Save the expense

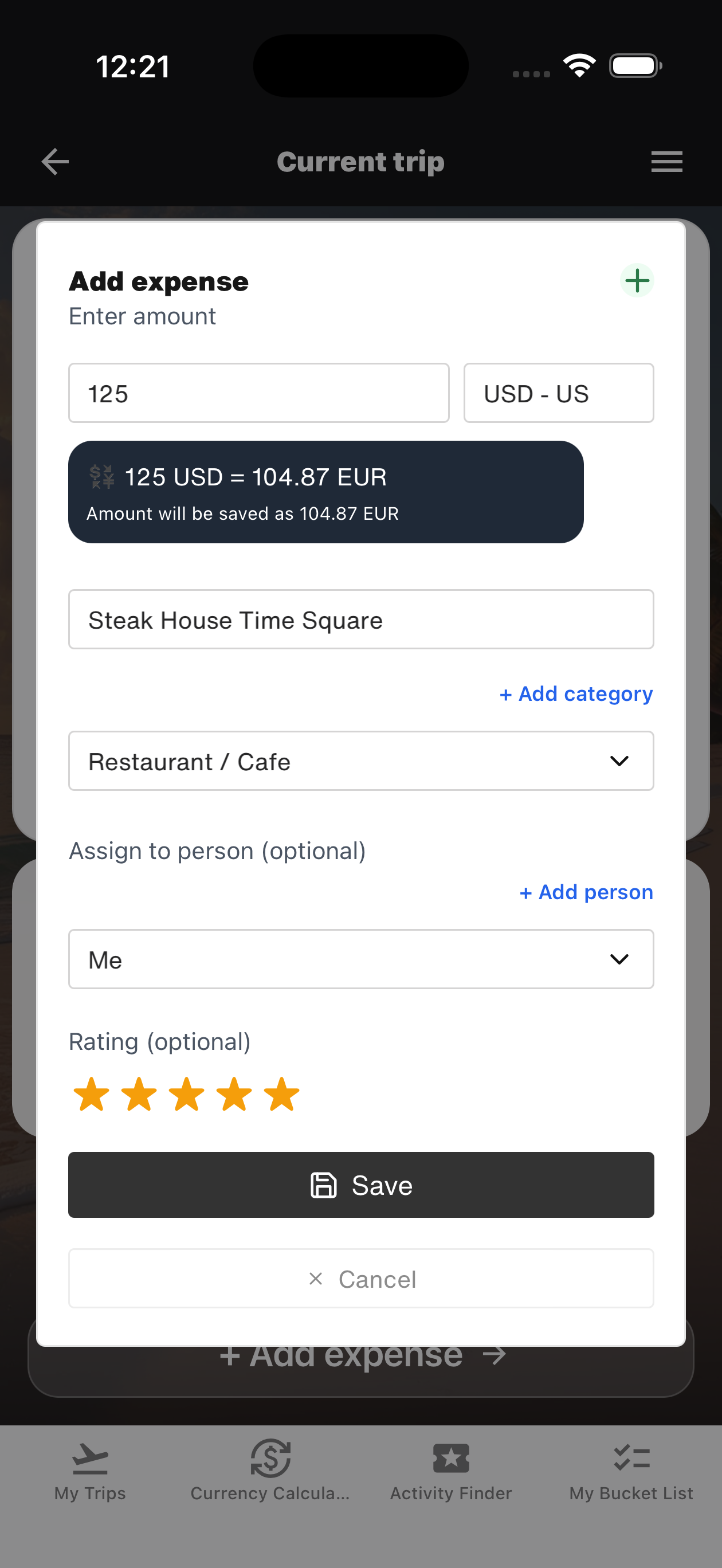[x=360, y=1185]
